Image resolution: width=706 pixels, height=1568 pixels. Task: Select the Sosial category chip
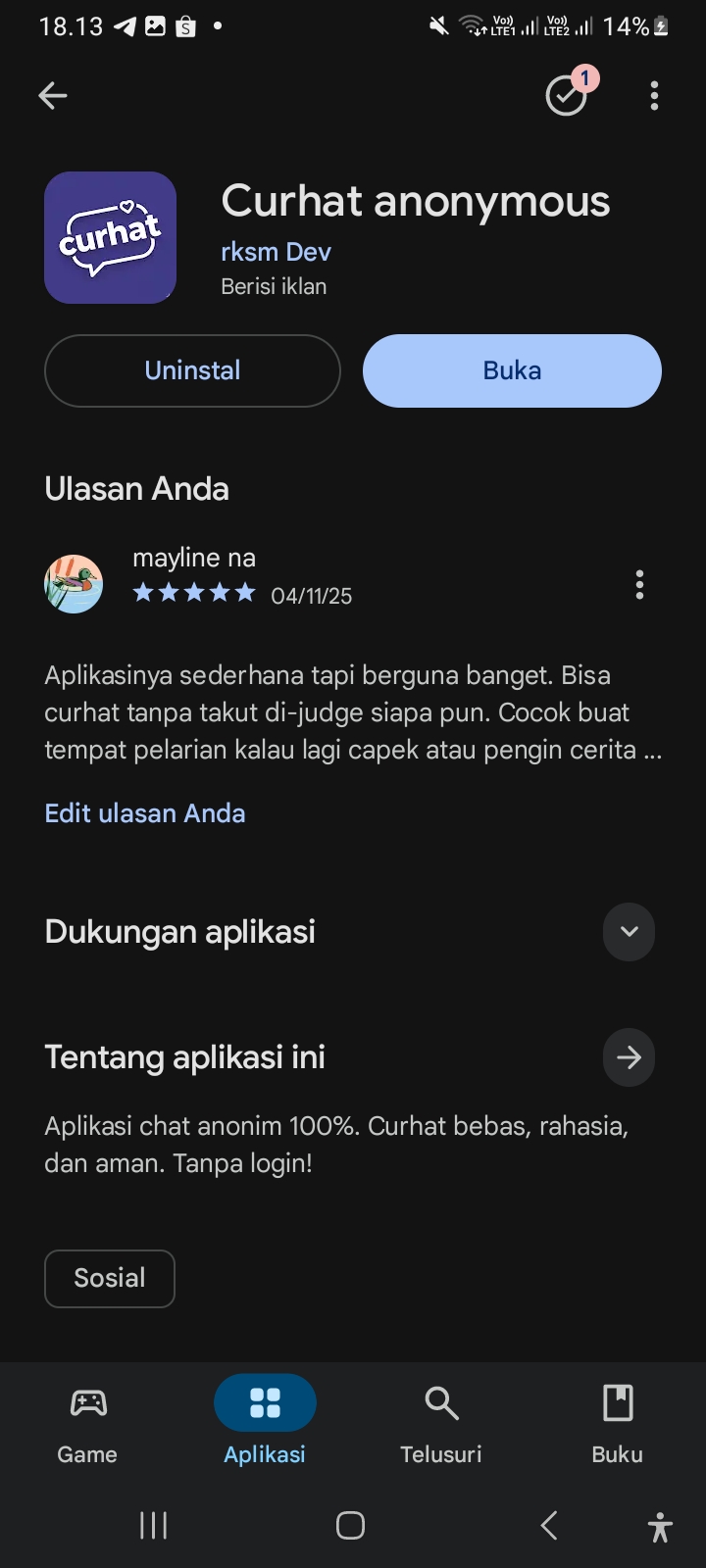[110, 1278]
